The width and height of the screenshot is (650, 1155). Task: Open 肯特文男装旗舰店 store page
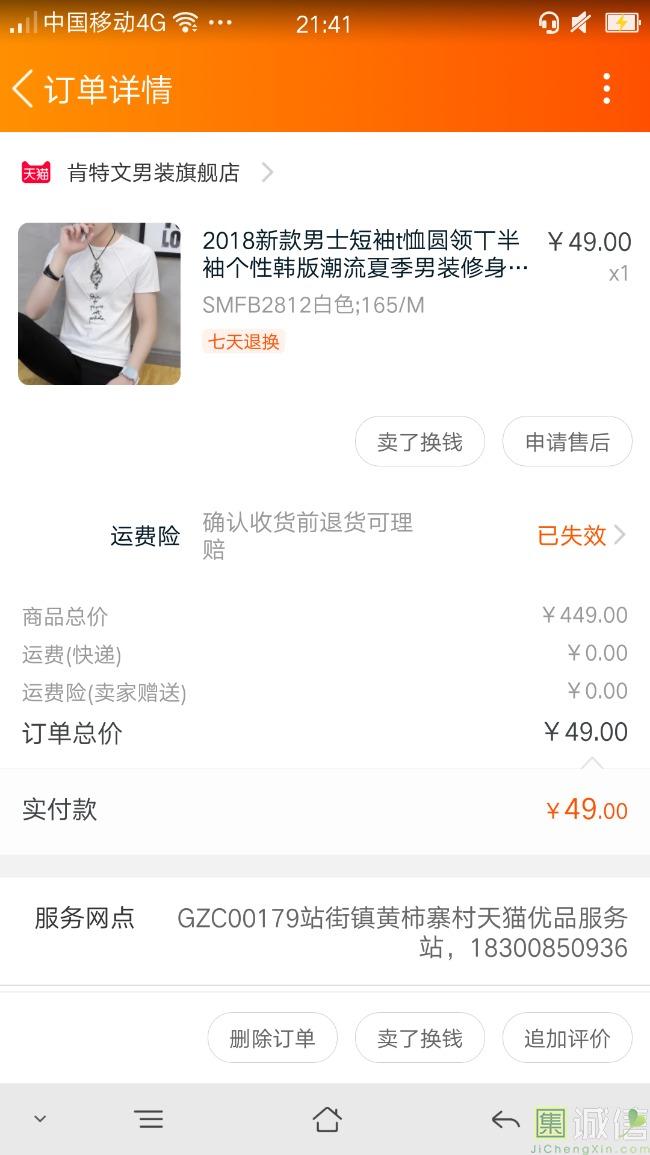pyautogui.click(x=153, y=172)
